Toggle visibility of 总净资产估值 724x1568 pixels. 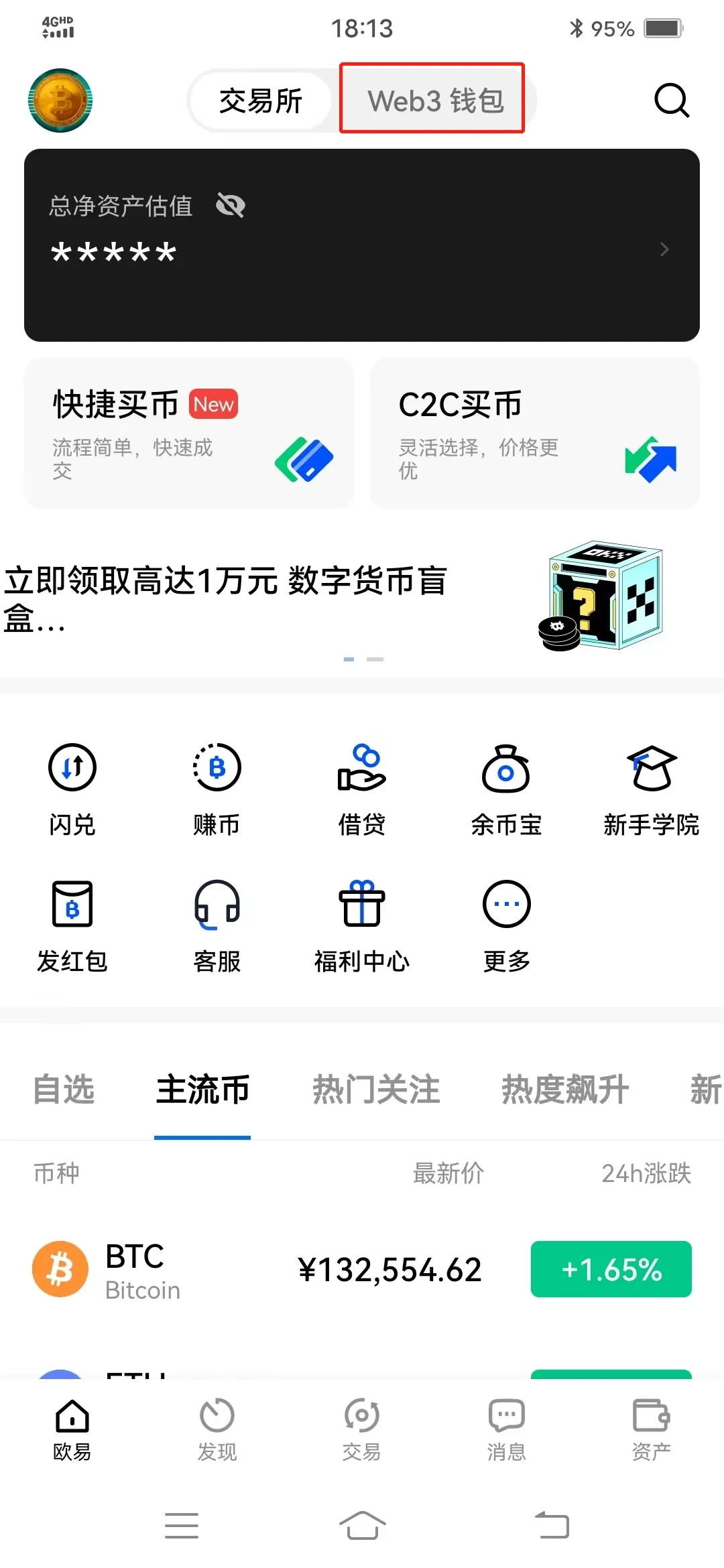point(231,206)
